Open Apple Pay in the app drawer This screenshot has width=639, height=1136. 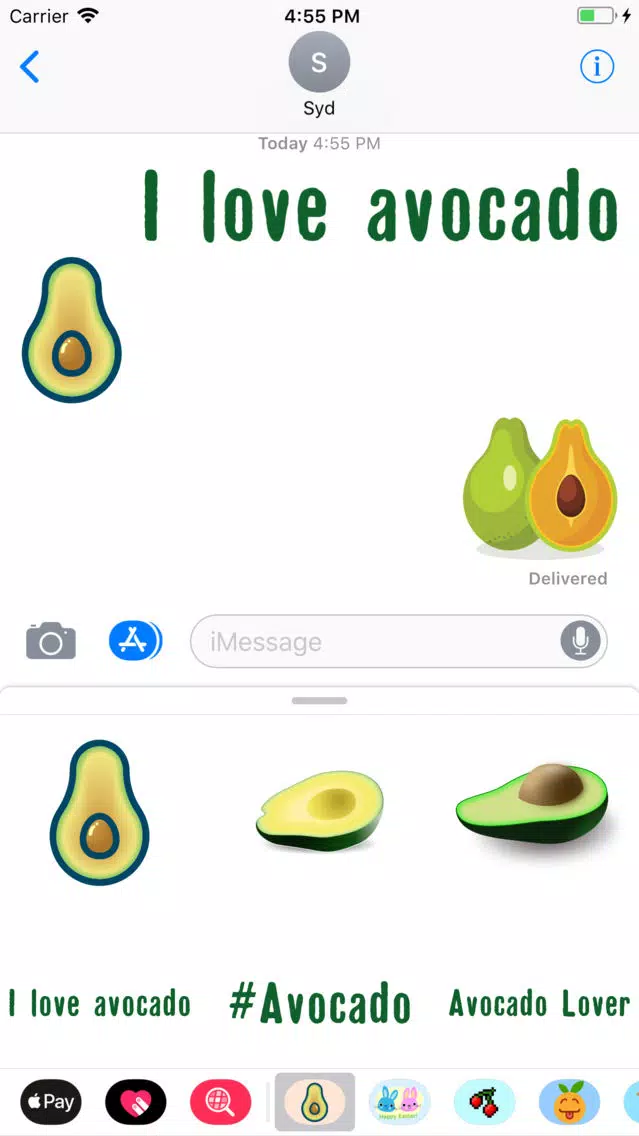(51, 1102)
